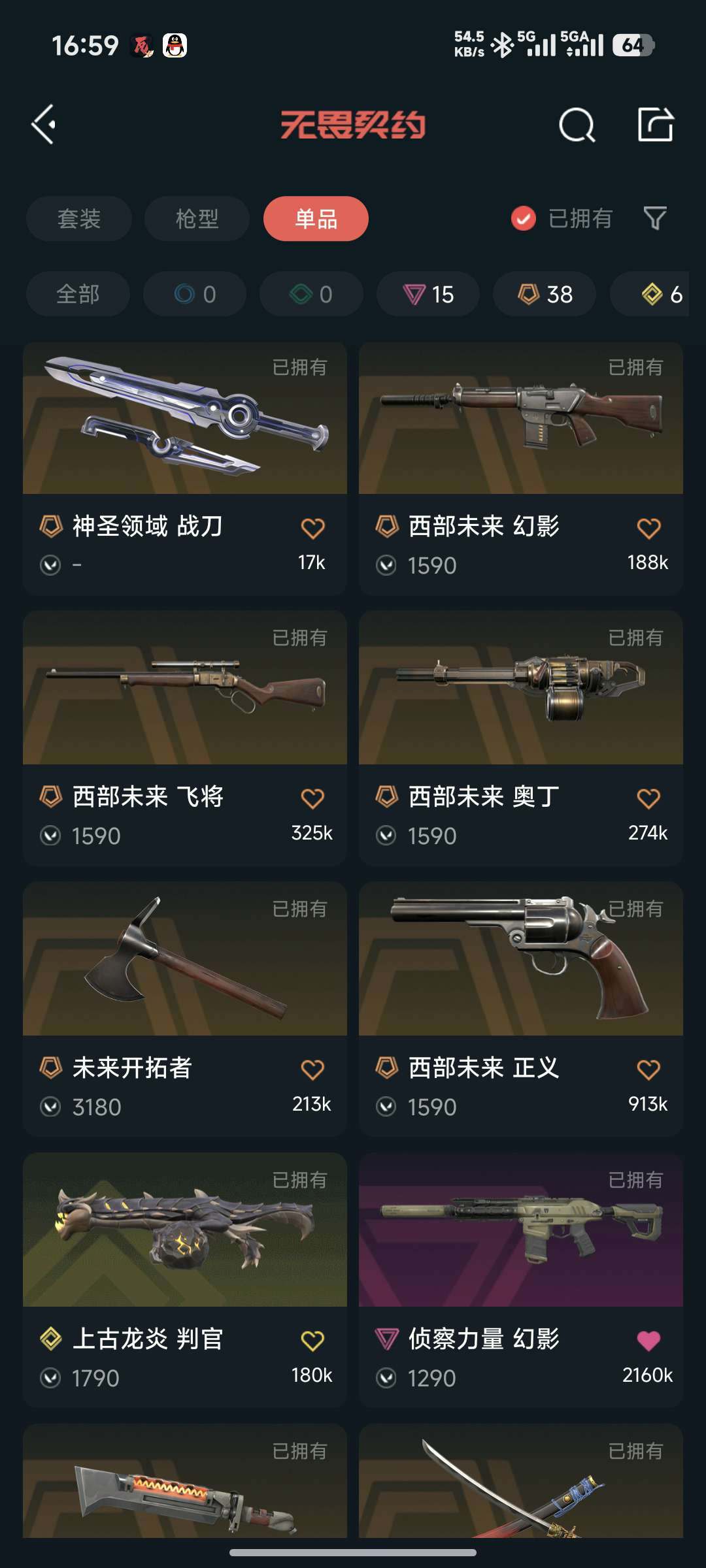Open the search function

coord(578,126)
